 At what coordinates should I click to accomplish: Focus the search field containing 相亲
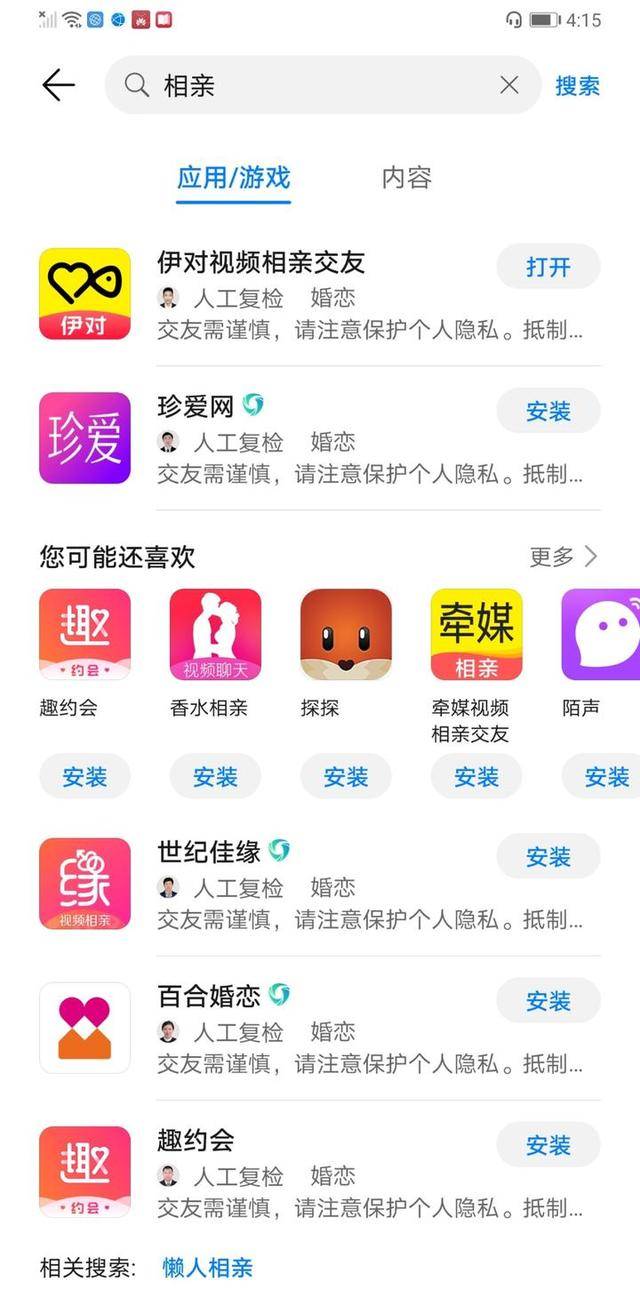[x=320, y=86]
